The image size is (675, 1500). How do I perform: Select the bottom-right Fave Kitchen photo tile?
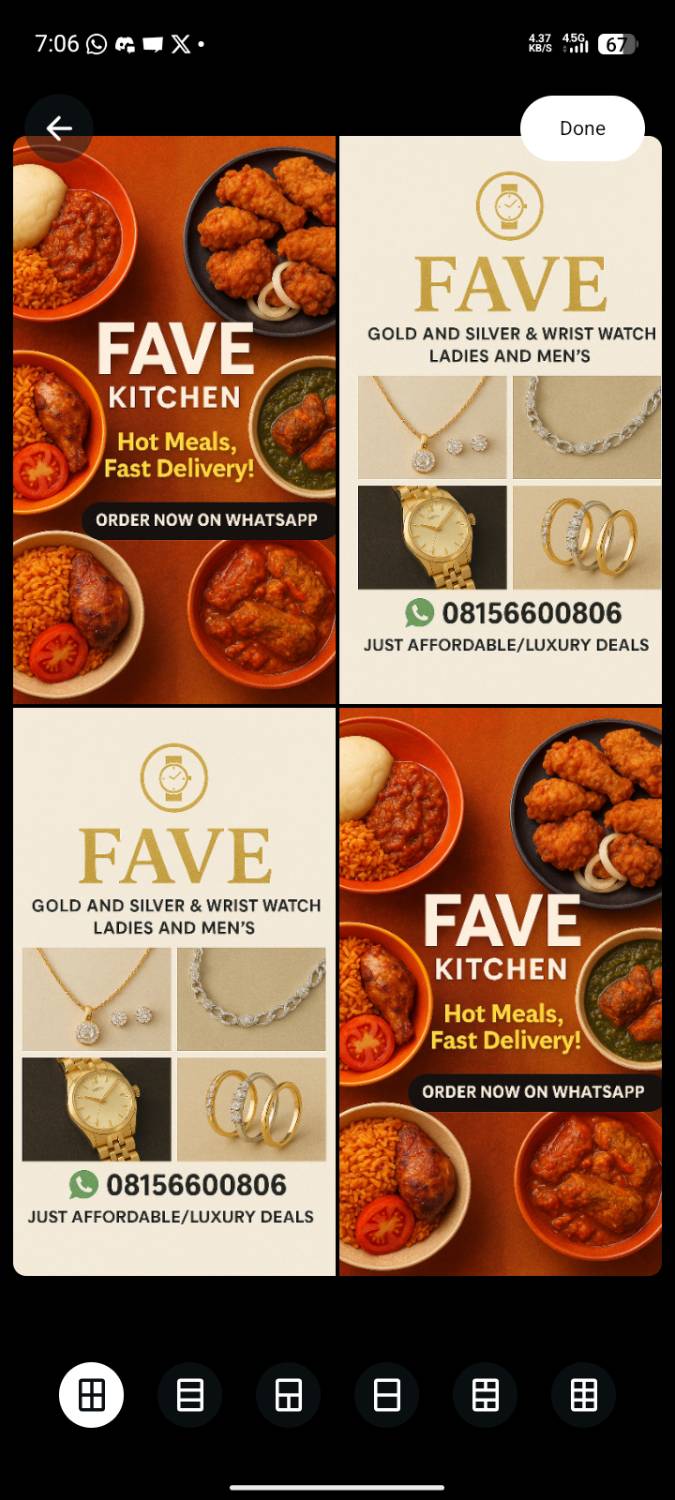[x=500, y=990]
